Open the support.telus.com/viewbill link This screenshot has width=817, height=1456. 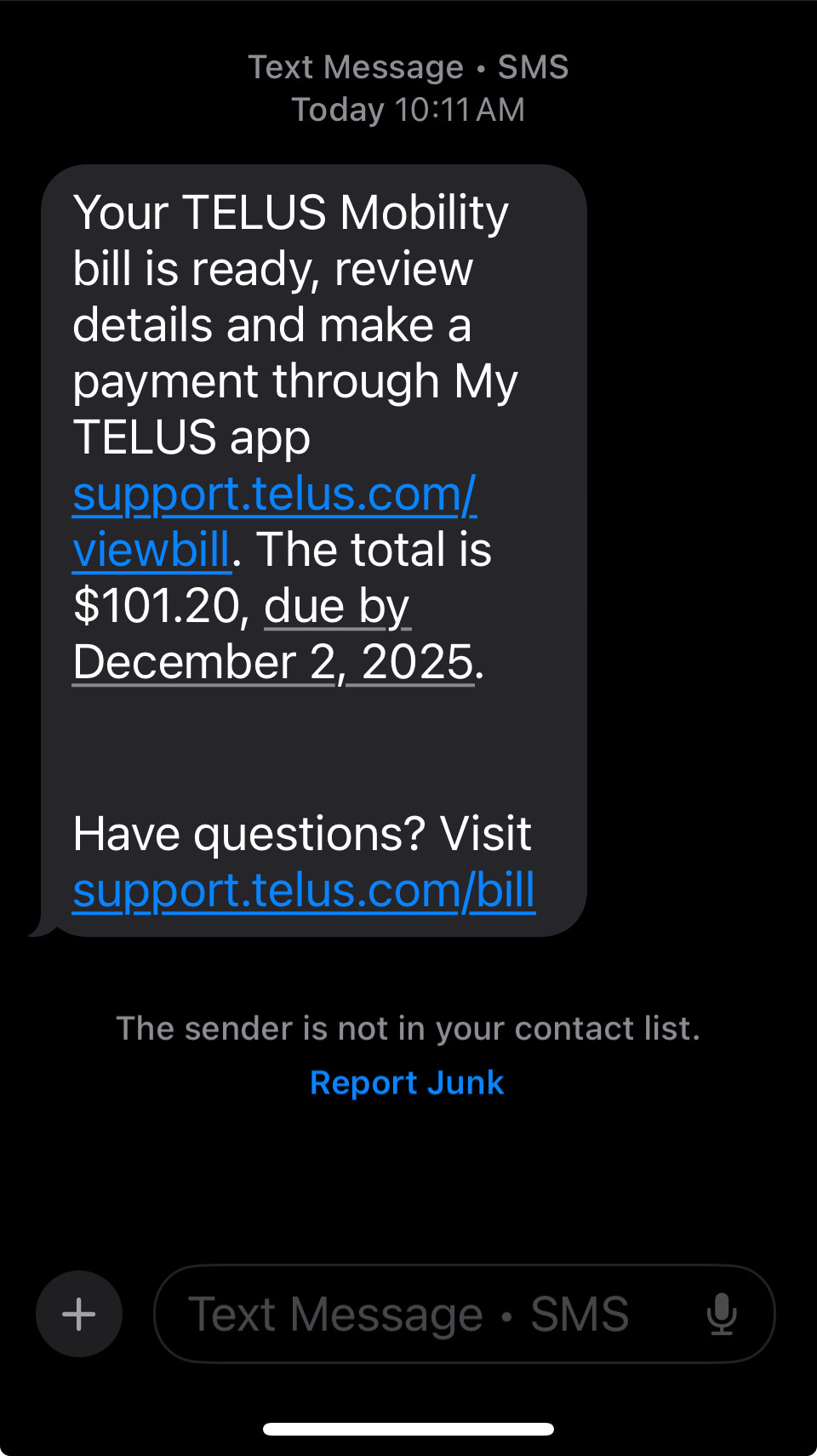tap(274, 494)
